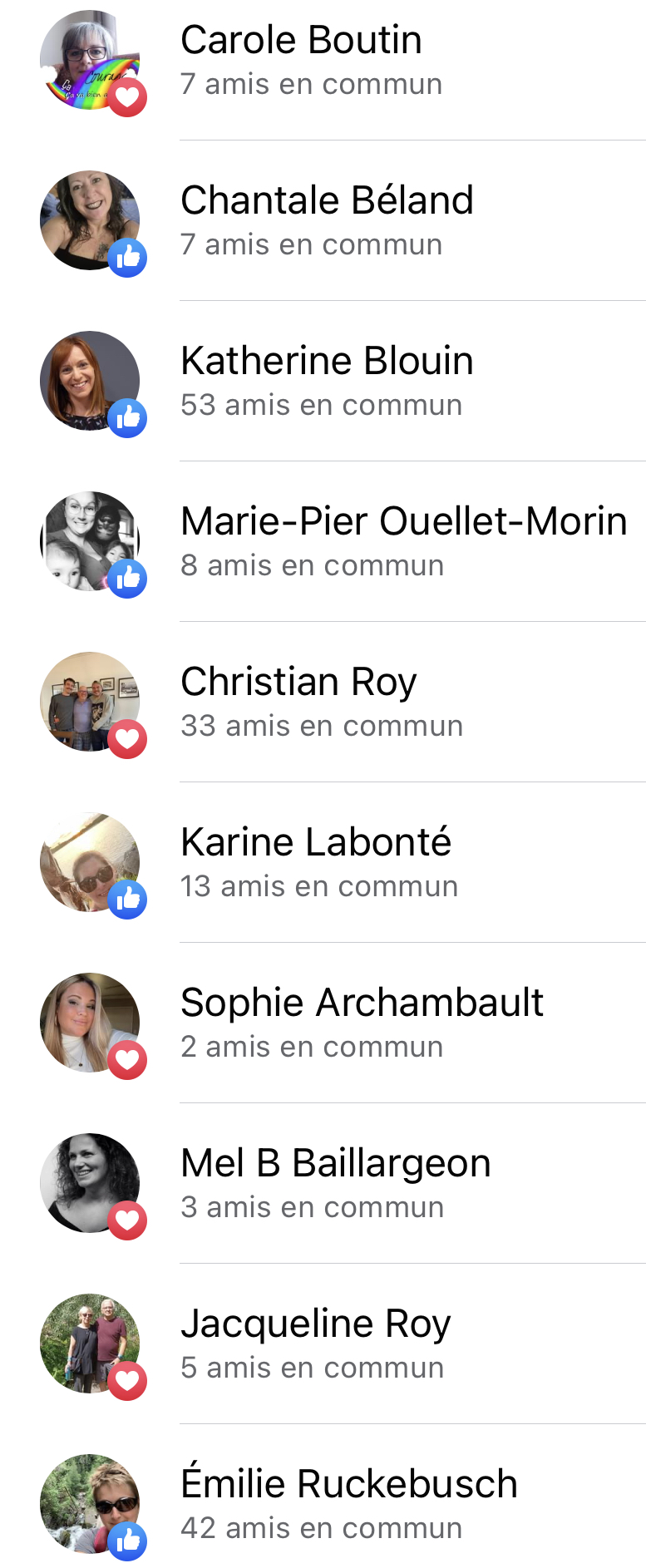This screenshot has height=1568, width=646.
Task: Open Mel B Baillargeon's profile
Action: click(x=335, y=1164)
